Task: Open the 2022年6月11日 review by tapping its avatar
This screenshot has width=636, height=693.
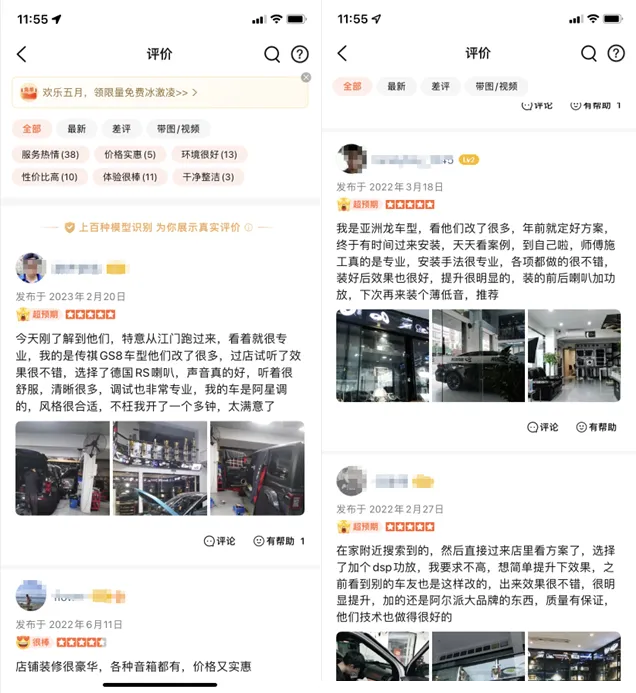Action: click(x=31, y=596)
